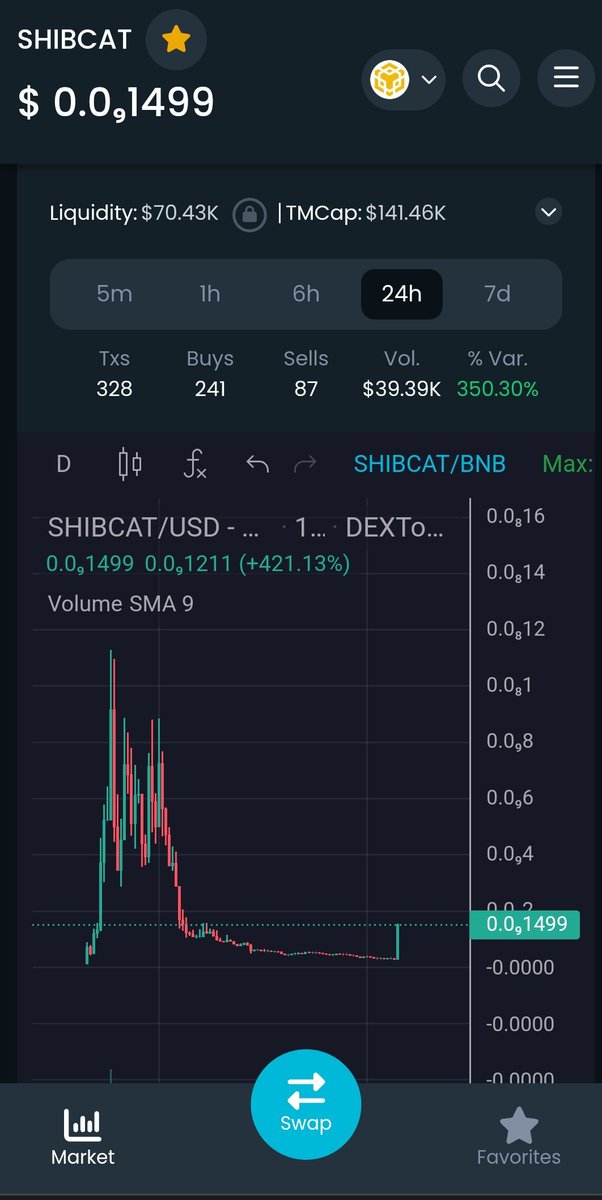Viewport: 602px width, 1200px height.
Task: Show the 7d stats period
Action: click(497, 293)
